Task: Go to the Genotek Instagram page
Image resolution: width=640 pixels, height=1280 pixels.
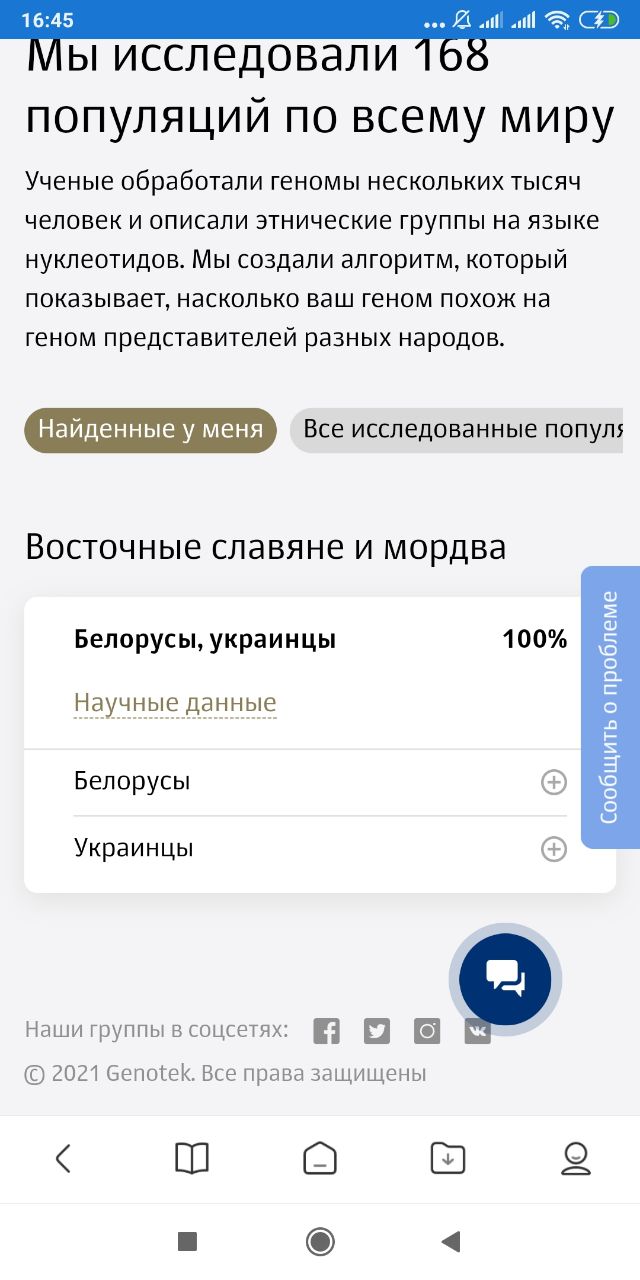Action: point(427,1031)
